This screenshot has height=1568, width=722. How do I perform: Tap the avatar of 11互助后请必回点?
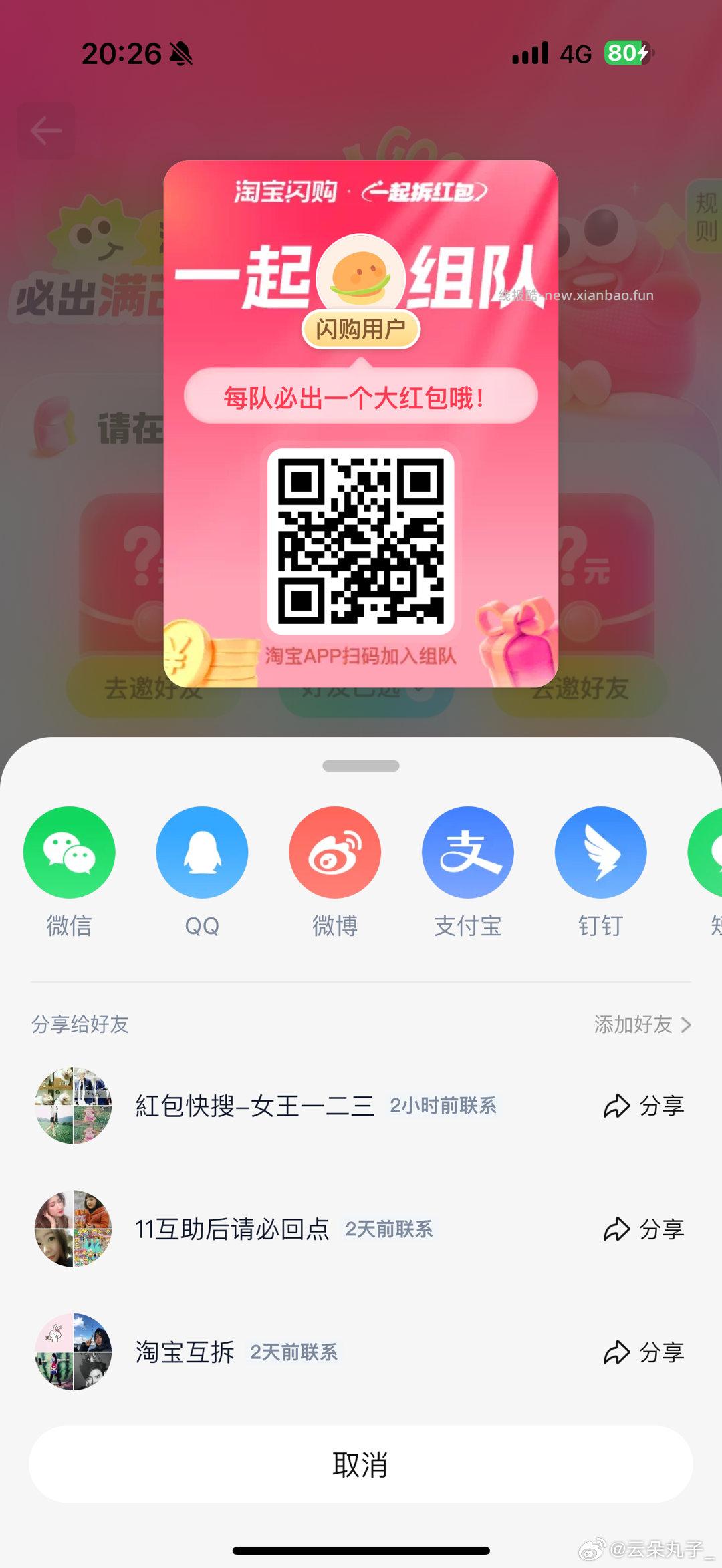click(x=72, y=1229)
